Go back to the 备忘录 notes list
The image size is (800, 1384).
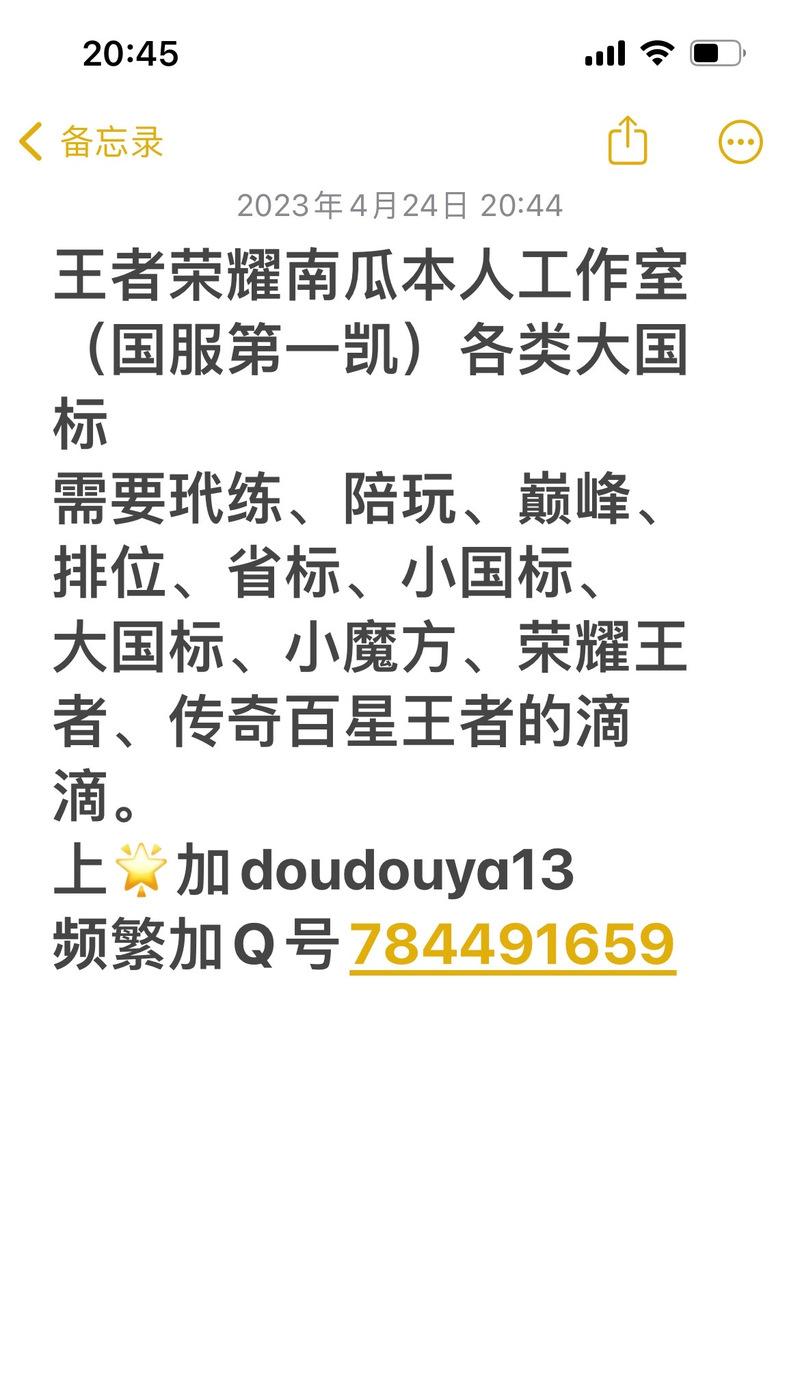tap(91, 142)
